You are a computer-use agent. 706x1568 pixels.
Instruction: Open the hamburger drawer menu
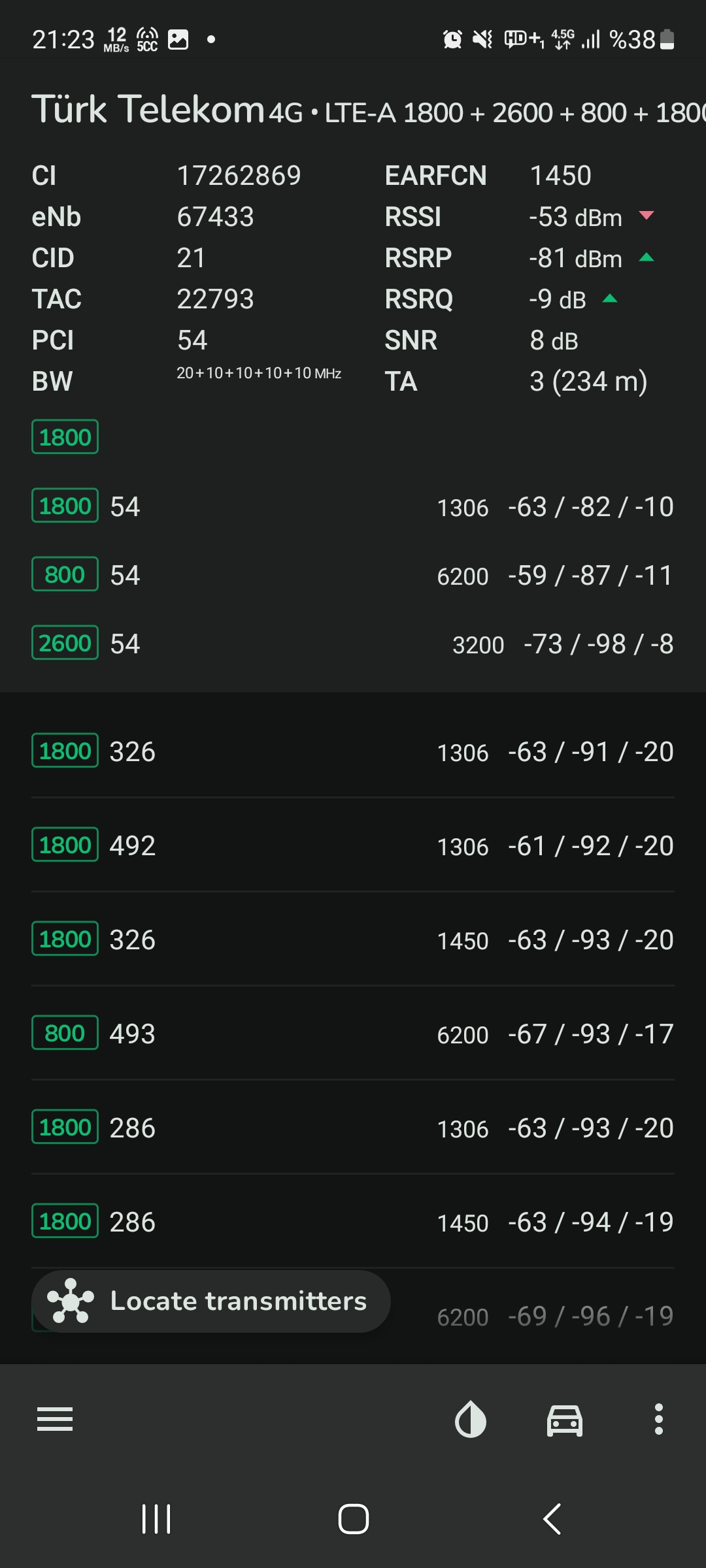pyautogui.click(x=55, y=1419)
